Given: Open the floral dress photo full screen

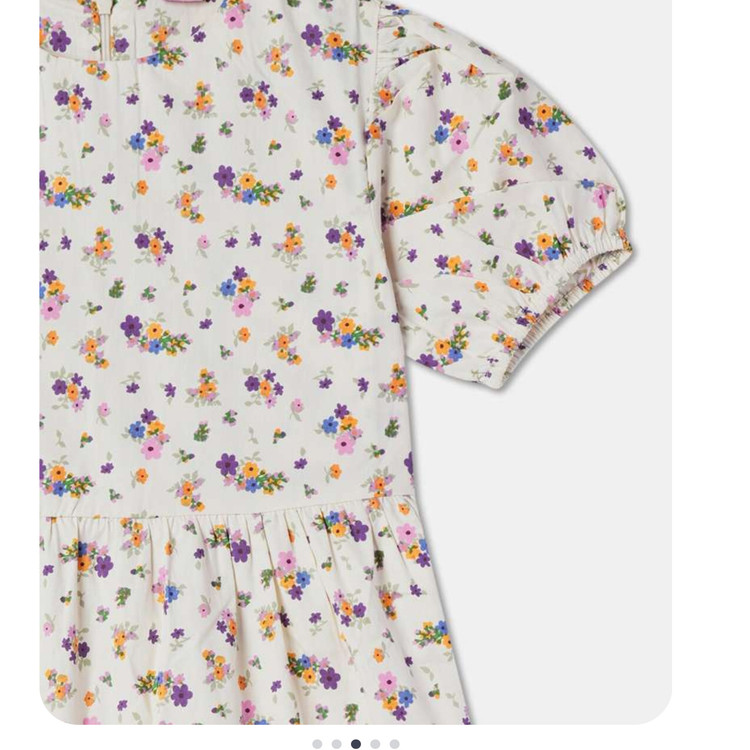Looking at the screenshot, I should pos(355,360).
